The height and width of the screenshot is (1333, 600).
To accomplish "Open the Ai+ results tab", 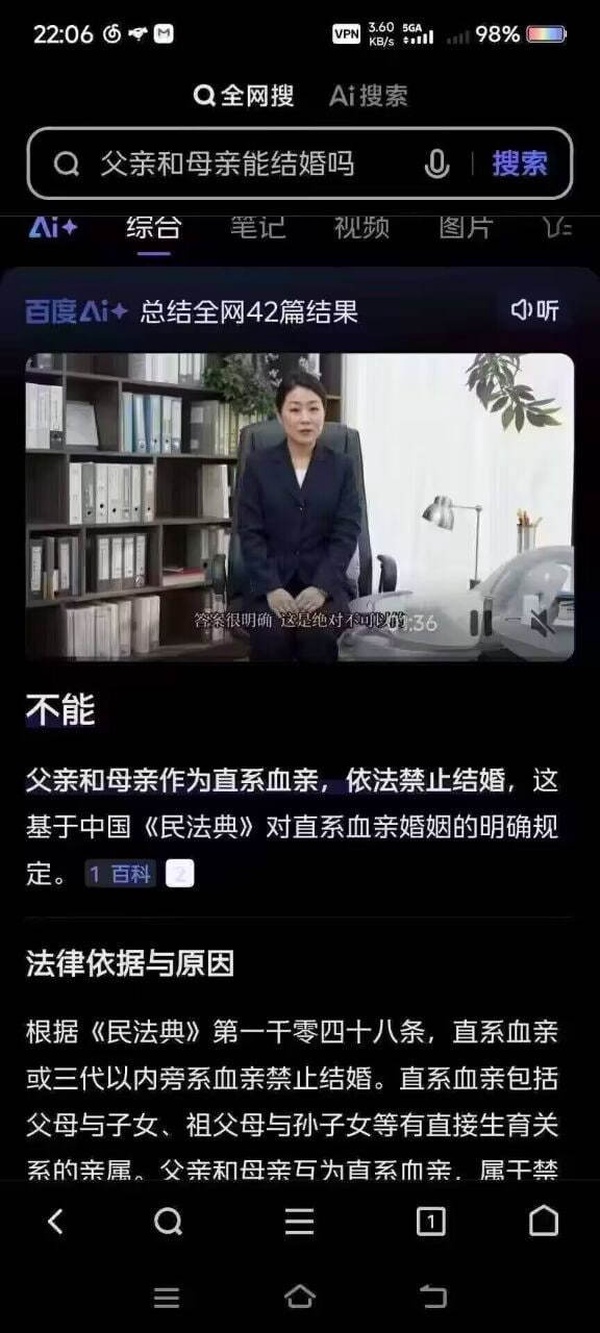I will tap(53, 228).
